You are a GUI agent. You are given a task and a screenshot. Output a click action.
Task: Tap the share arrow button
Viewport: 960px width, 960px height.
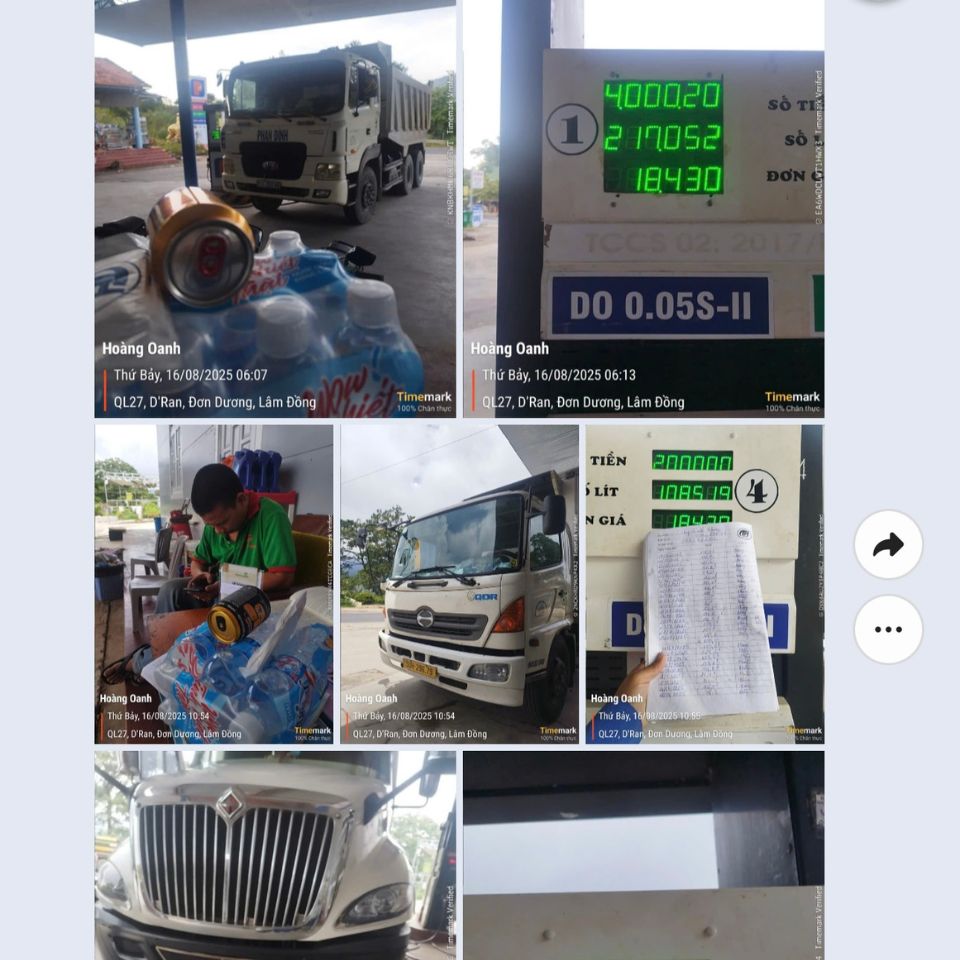pos(888,545)
